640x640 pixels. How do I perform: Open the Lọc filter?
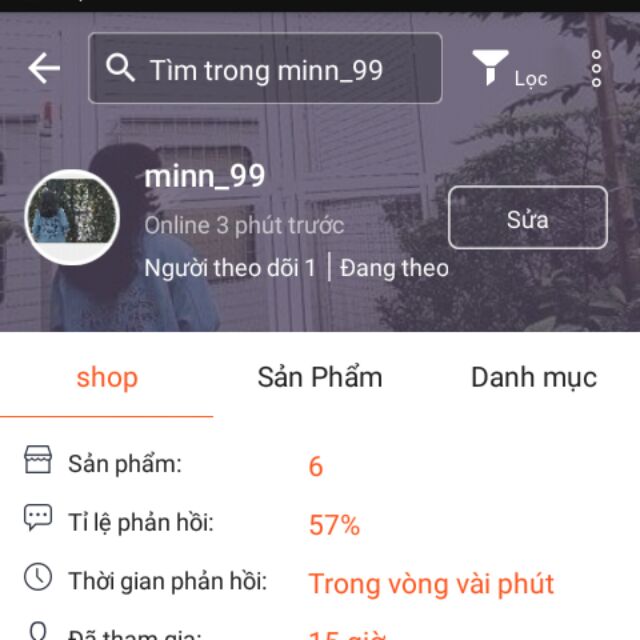click(508, 69)
